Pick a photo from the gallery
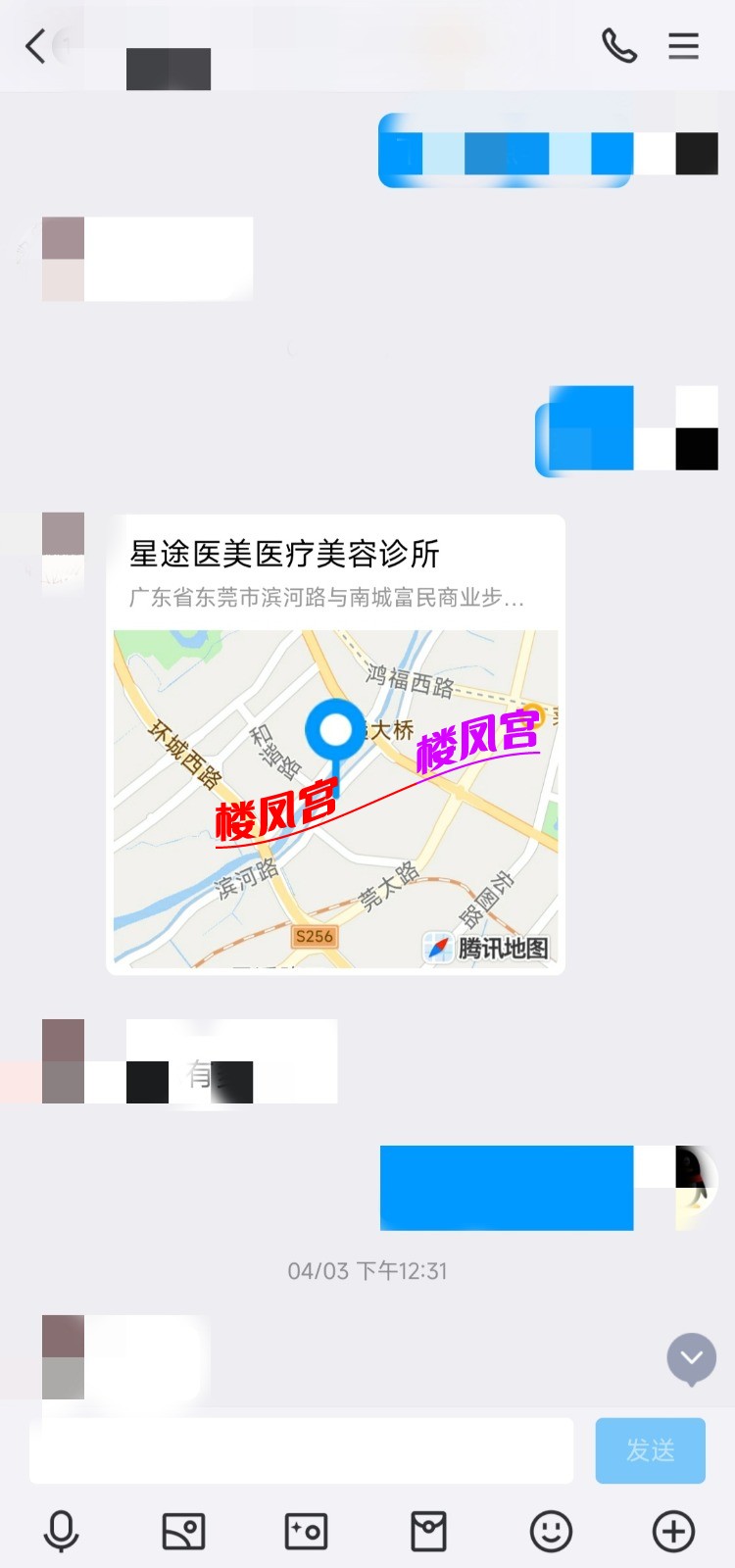This screenshot has height=1568, width=735. (183, 1531)
